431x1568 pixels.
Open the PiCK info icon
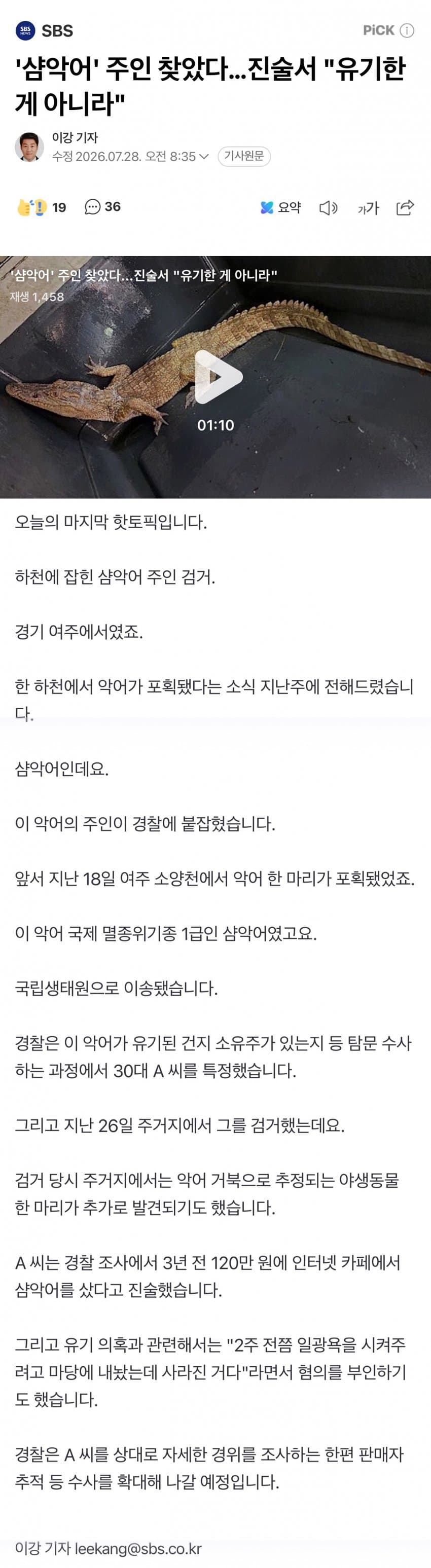(407, 30)
